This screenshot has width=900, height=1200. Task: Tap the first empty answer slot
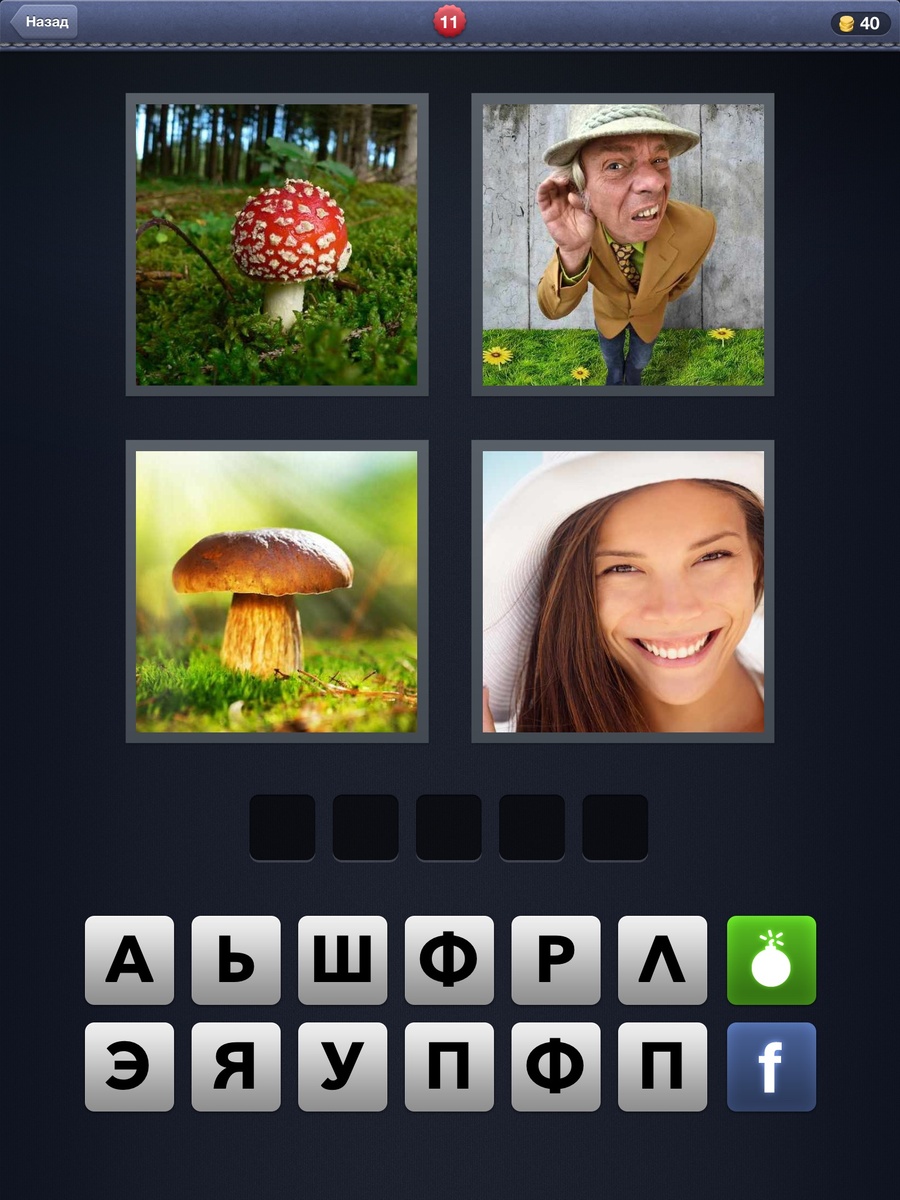click(x=282, y=828)
